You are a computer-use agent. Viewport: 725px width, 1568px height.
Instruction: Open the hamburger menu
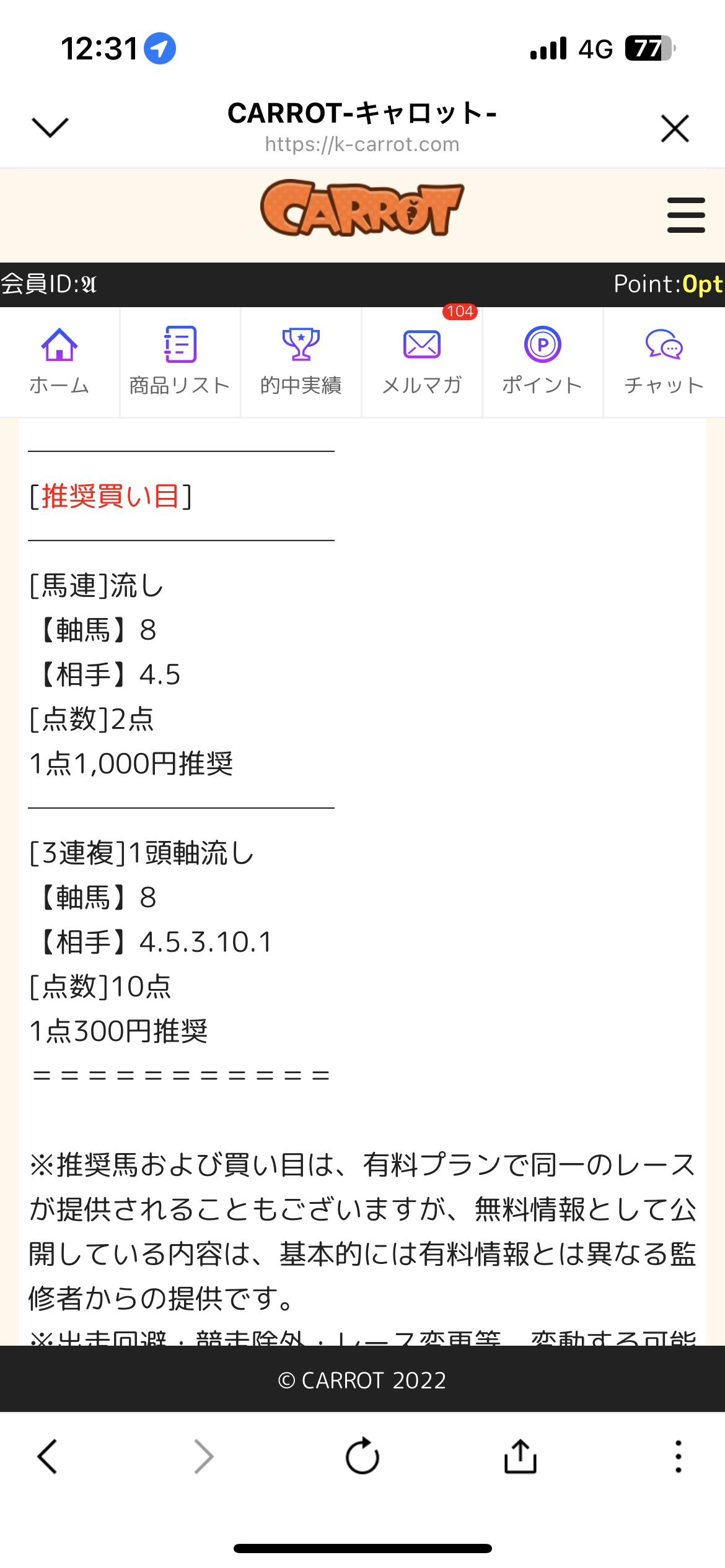(686, 215)
